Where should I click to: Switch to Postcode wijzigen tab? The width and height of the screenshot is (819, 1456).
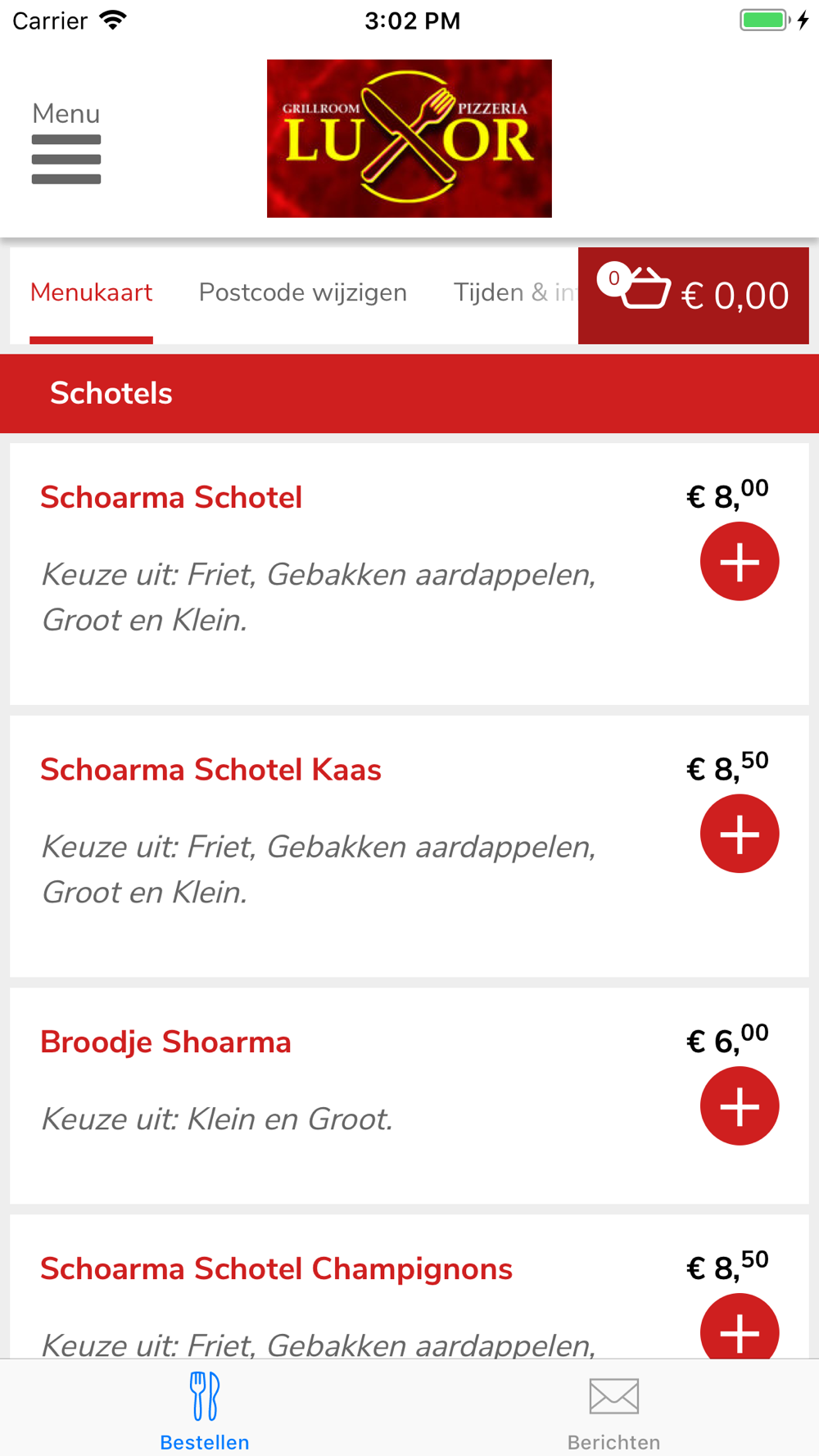[303, 292]
